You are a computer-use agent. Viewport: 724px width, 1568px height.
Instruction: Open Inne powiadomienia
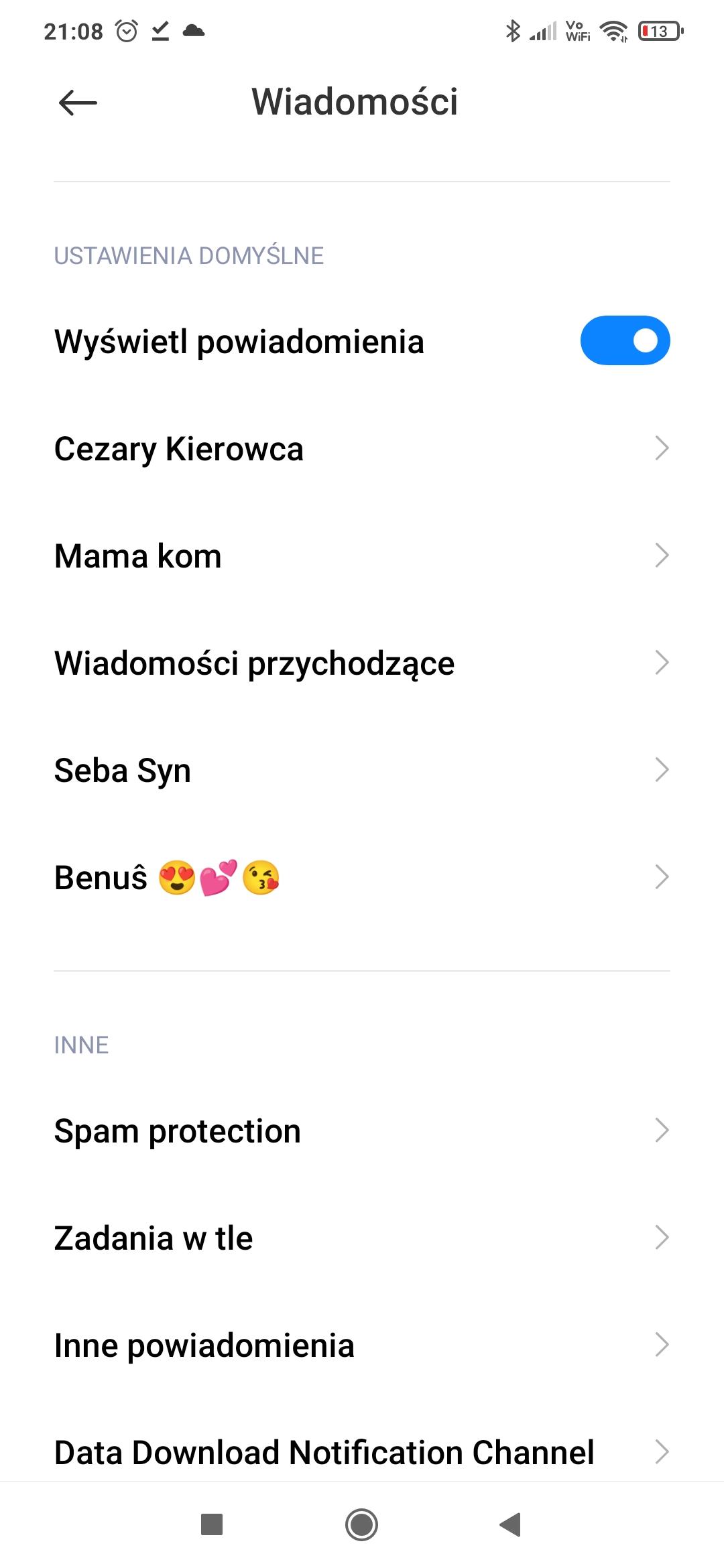pos(362,1345)
